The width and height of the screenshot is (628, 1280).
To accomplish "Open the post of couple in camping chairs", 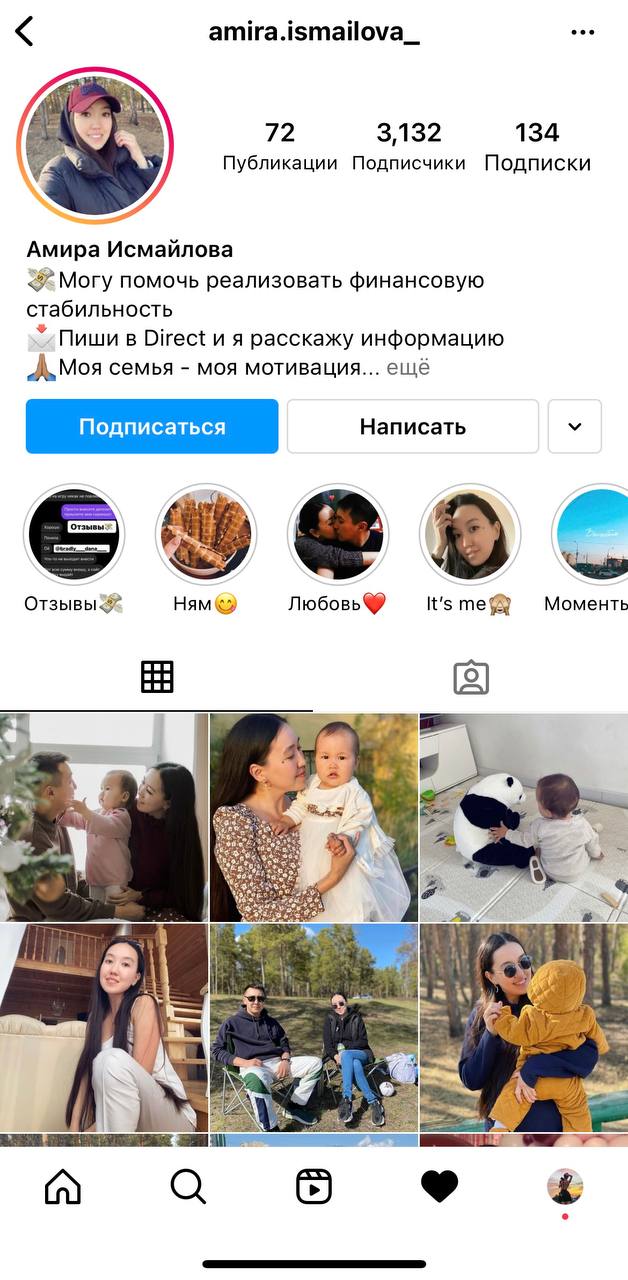I will pyautogui.click(x=314, y=1027).
